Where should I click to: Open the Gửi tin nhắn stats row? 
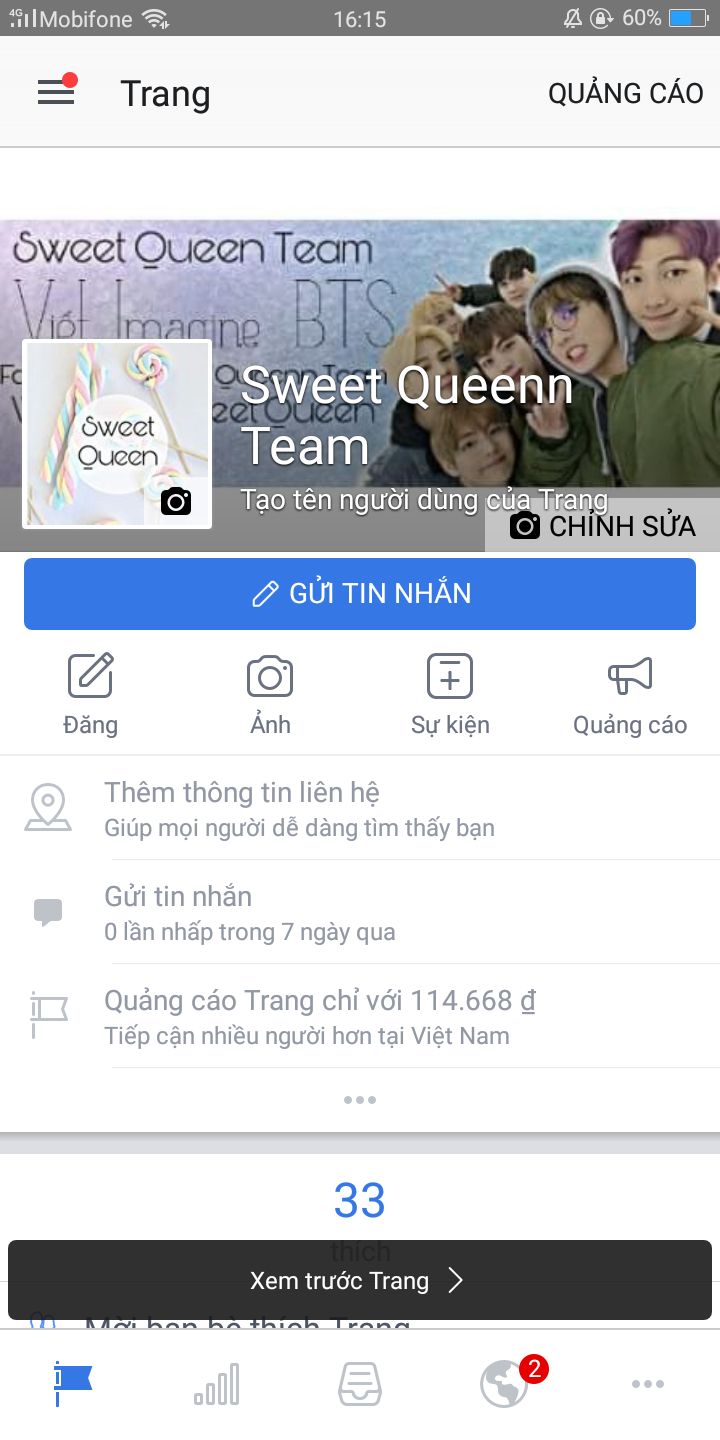[360, 912]
